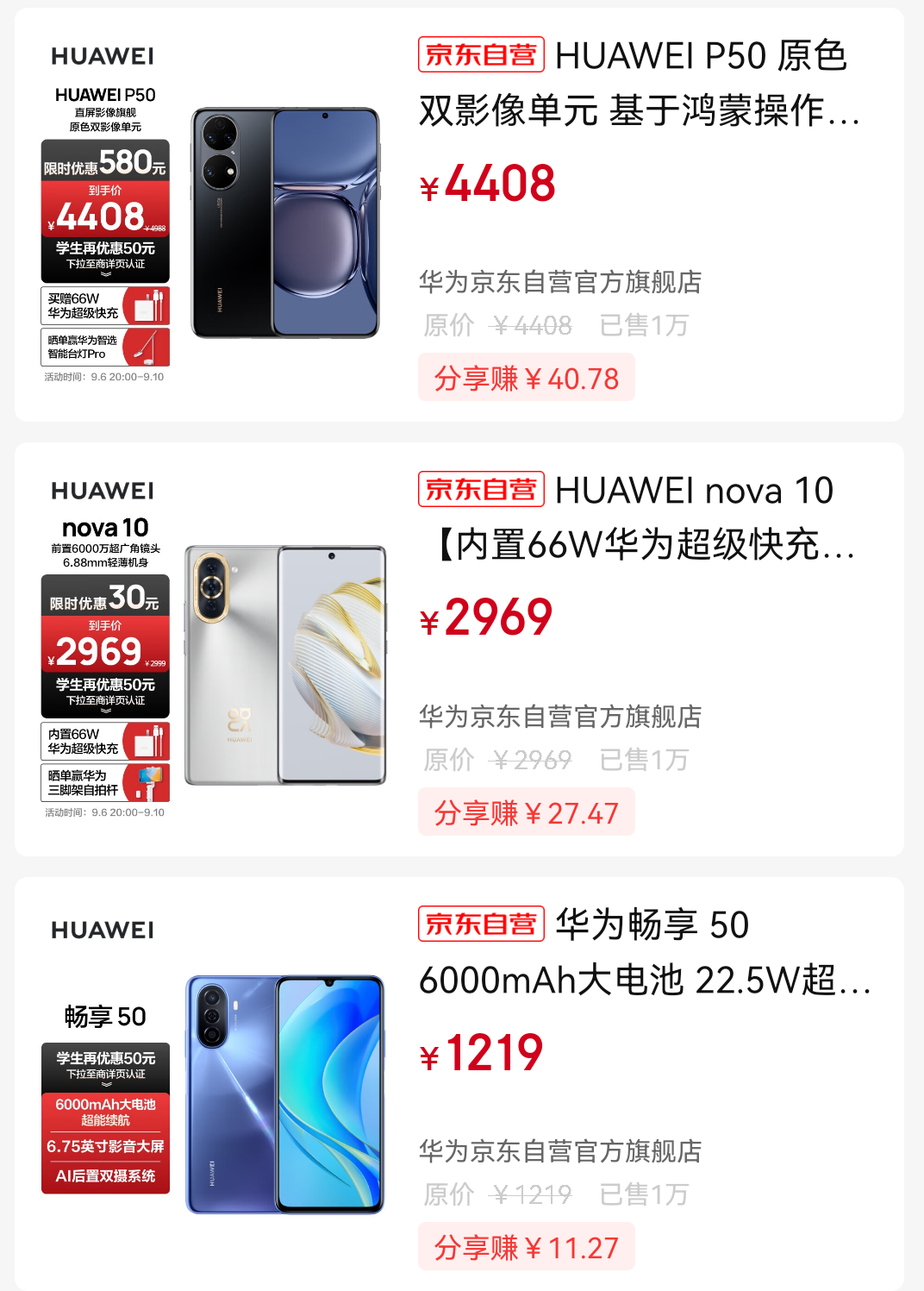Tap 分享赚 ¥11.27 on the 畅享 50 card
The image size is (924, 1291).
[x=527, y=1247]
